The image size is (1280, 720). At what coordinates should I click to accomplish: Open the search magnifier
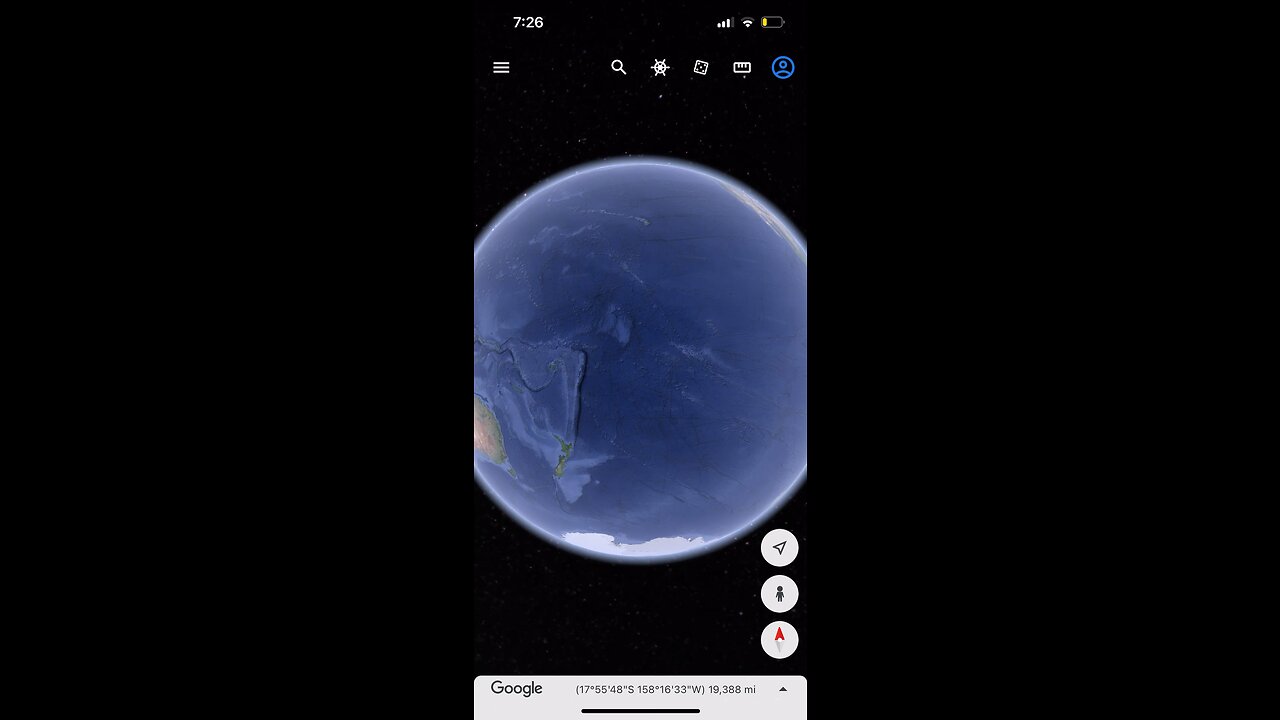(x=619, y=68)
